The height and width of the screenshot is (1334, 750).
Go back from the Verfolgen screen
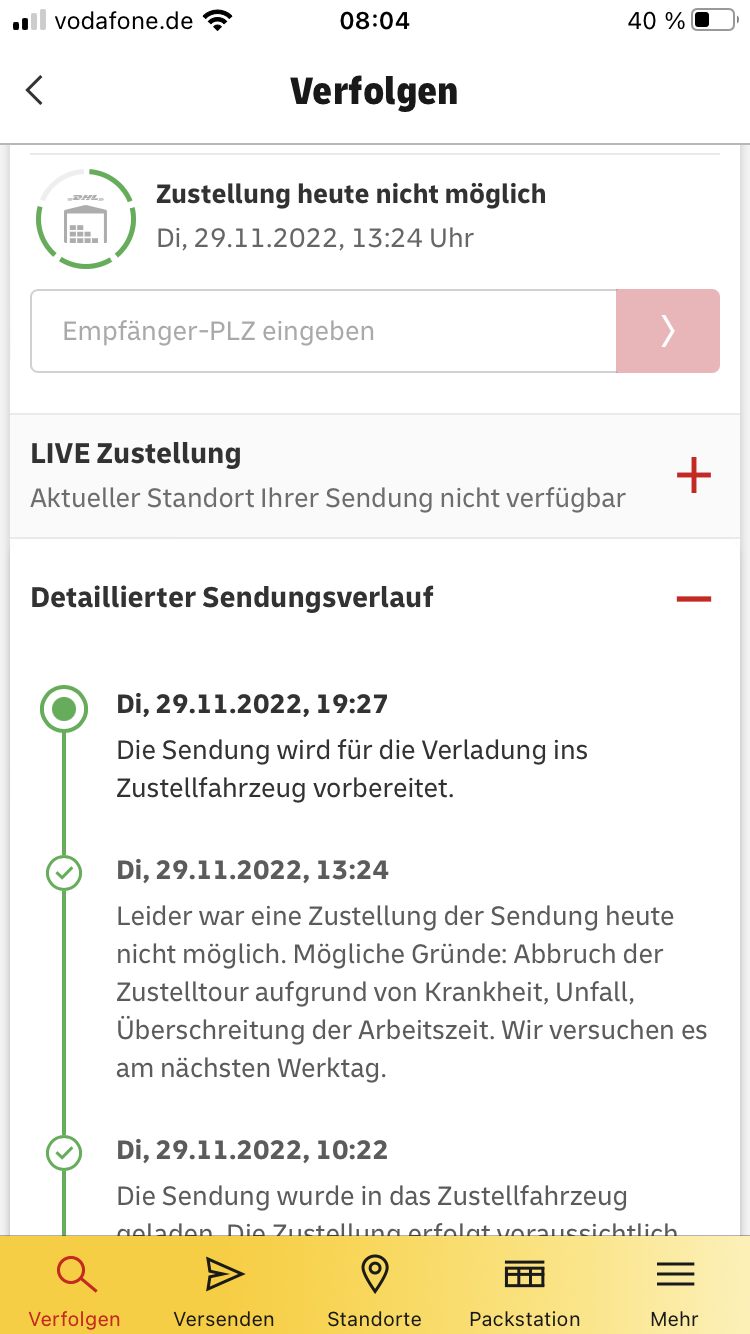[35, 91]
